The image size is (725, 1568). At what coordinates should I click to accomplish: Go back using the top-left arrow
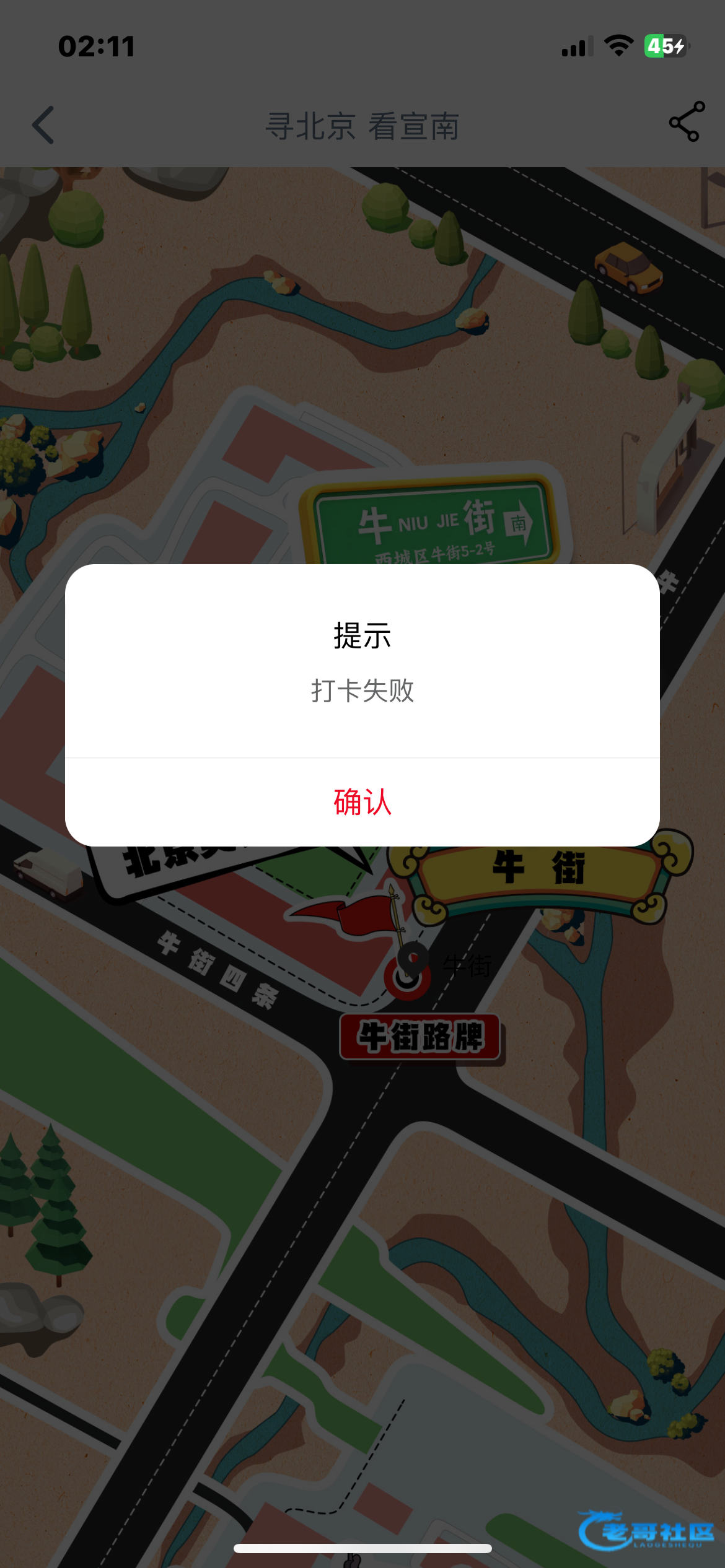(x=43, y=125)
